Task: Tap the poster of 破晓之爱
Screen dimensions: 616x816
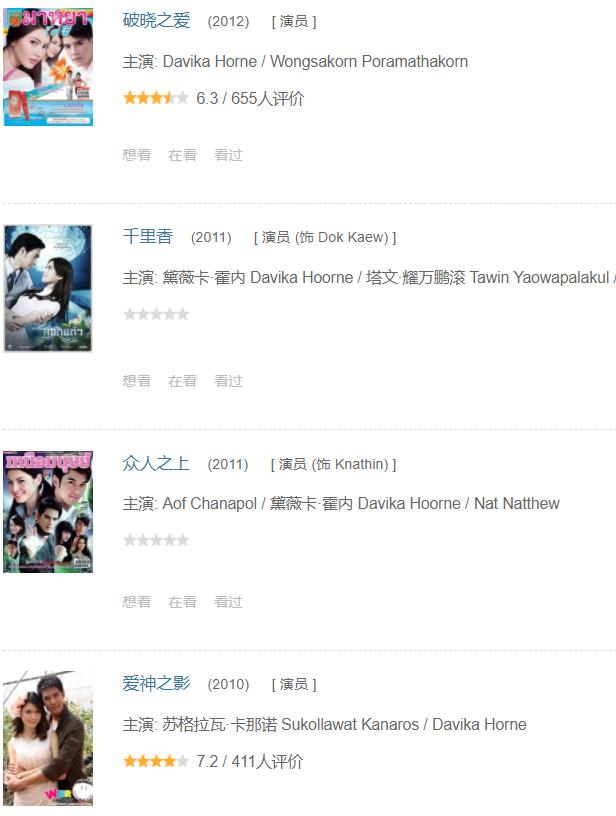Action: tap(48, 66)
